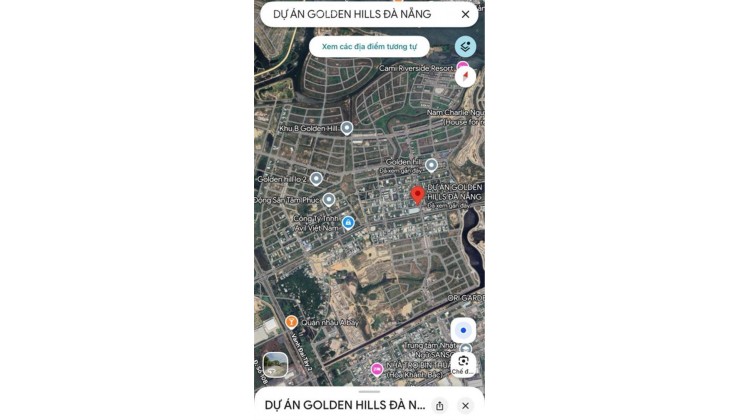
Task: Clear the Golden Hills search query
Action: point(465,14)
